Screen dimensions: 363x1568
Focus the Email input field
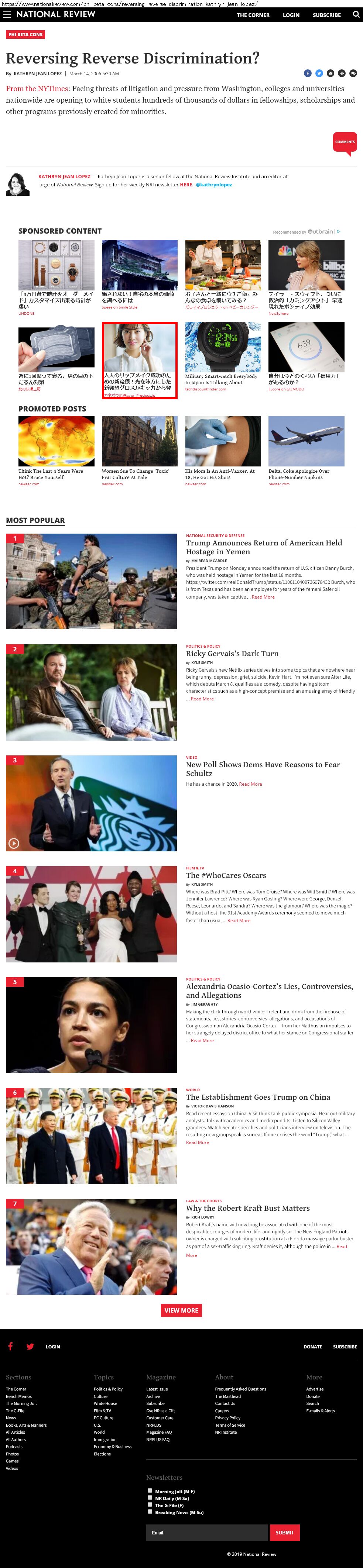pos(206,1532)
